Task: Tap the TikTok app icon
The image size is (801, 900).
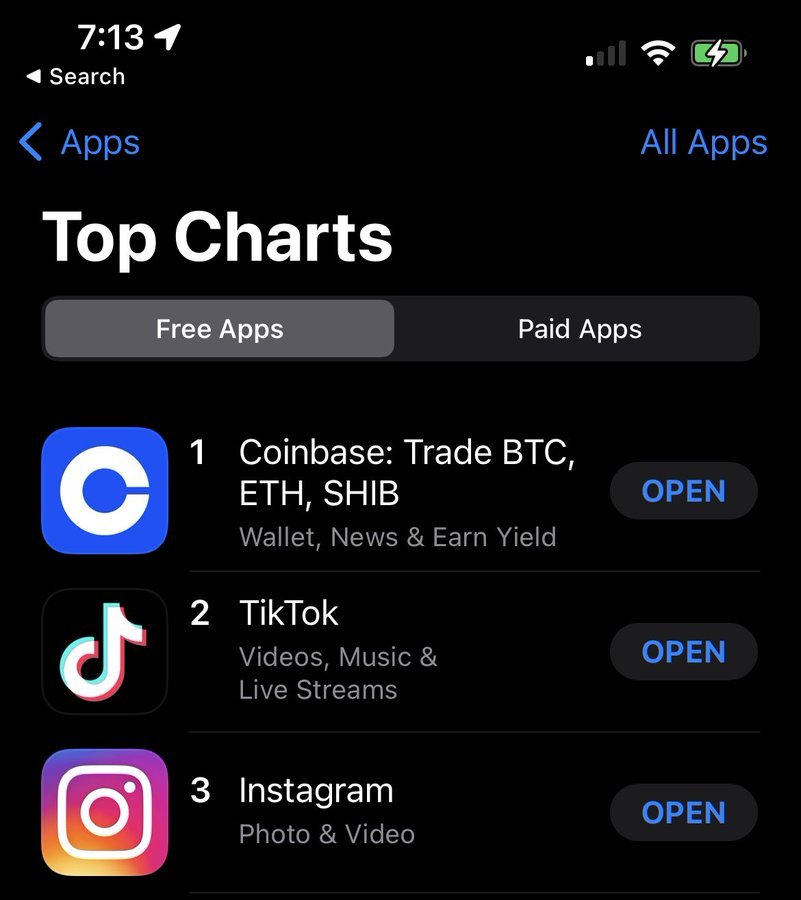Action: click(x=104, y=652)
